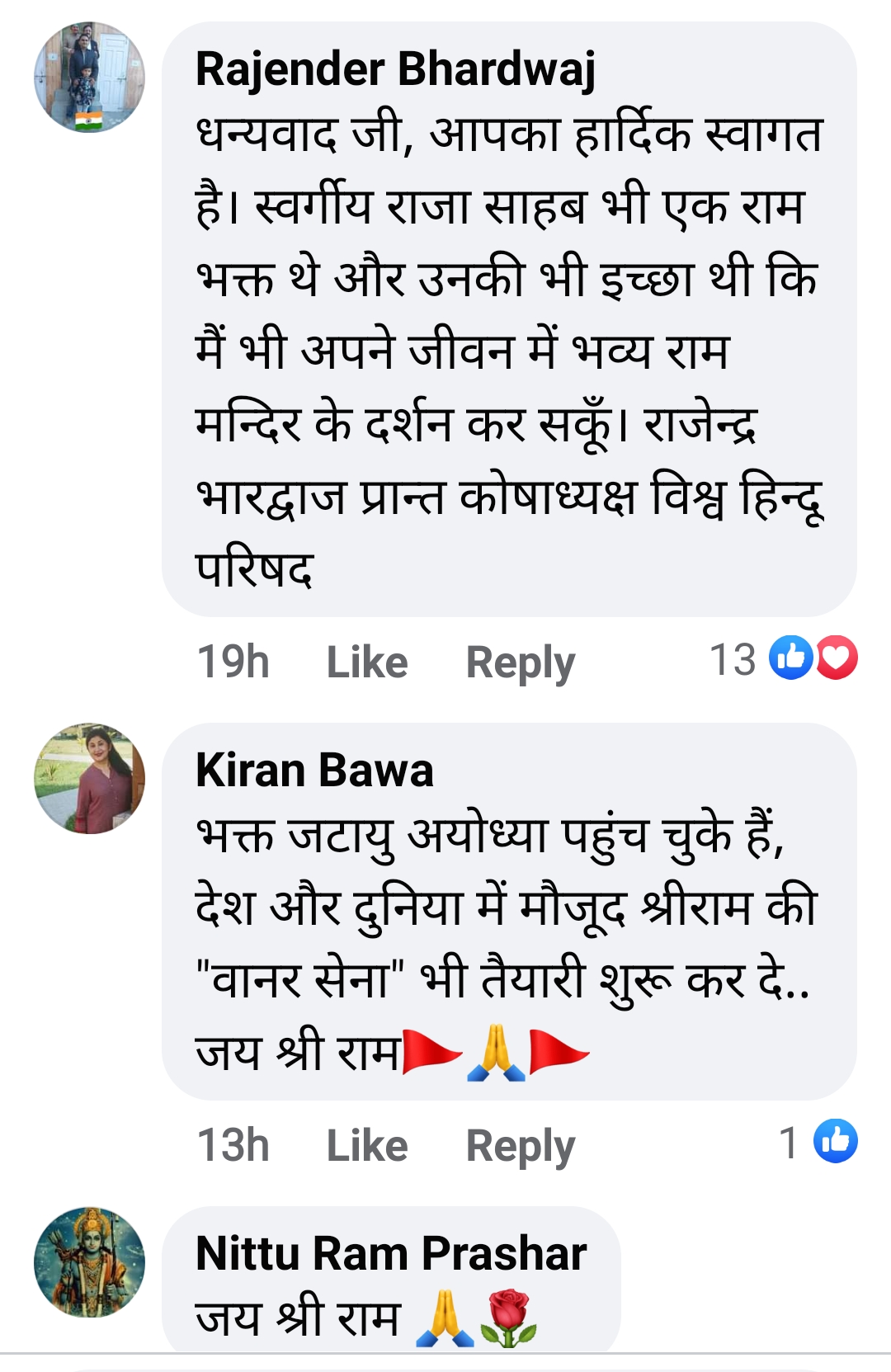Open Kiran Bawa's profile picture
Image resolution: width=891 pixels, height=1372 pixels.
coord(89,778)
